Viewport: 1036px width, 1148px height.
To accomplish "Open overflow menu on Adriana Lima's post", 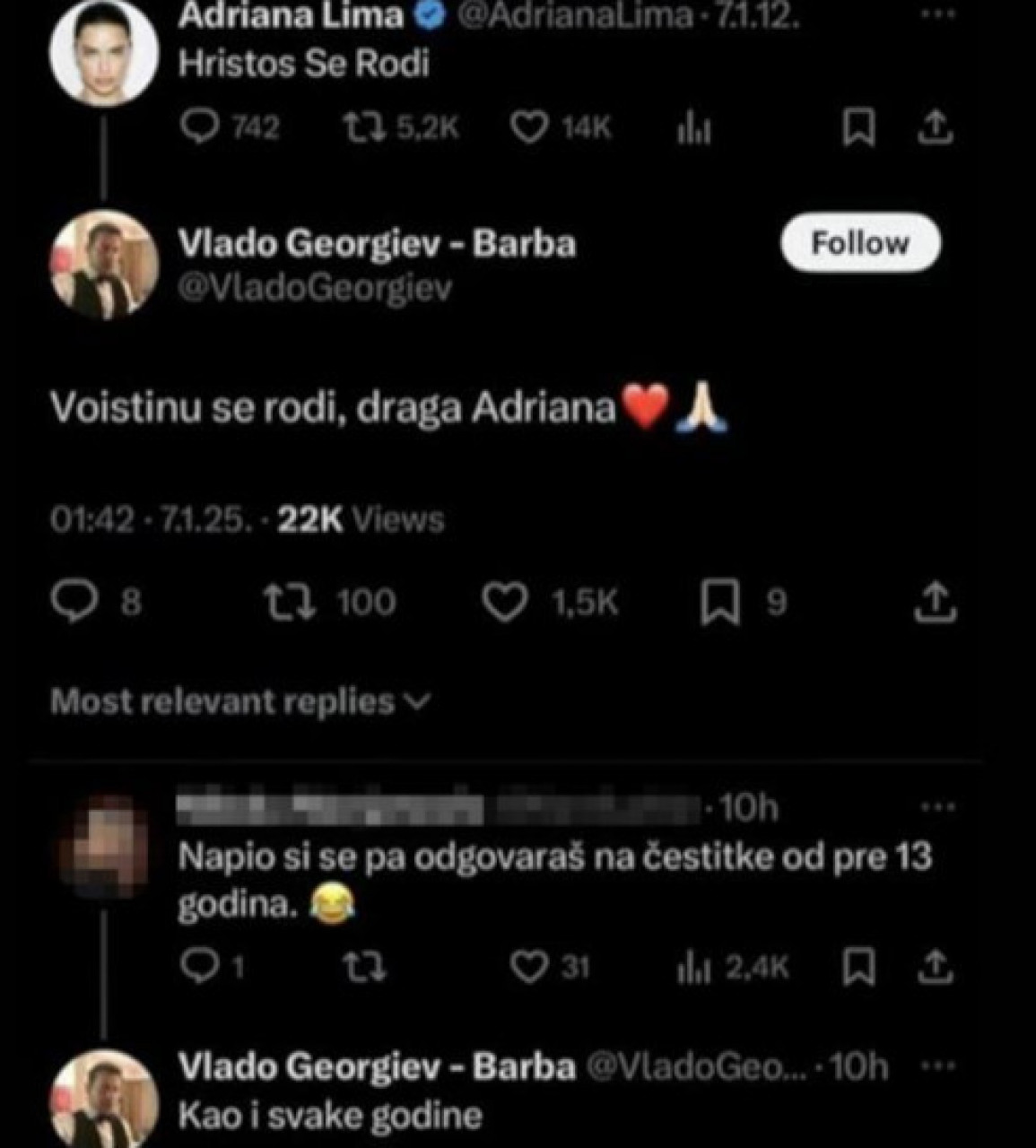I will [x=938, y=14].
